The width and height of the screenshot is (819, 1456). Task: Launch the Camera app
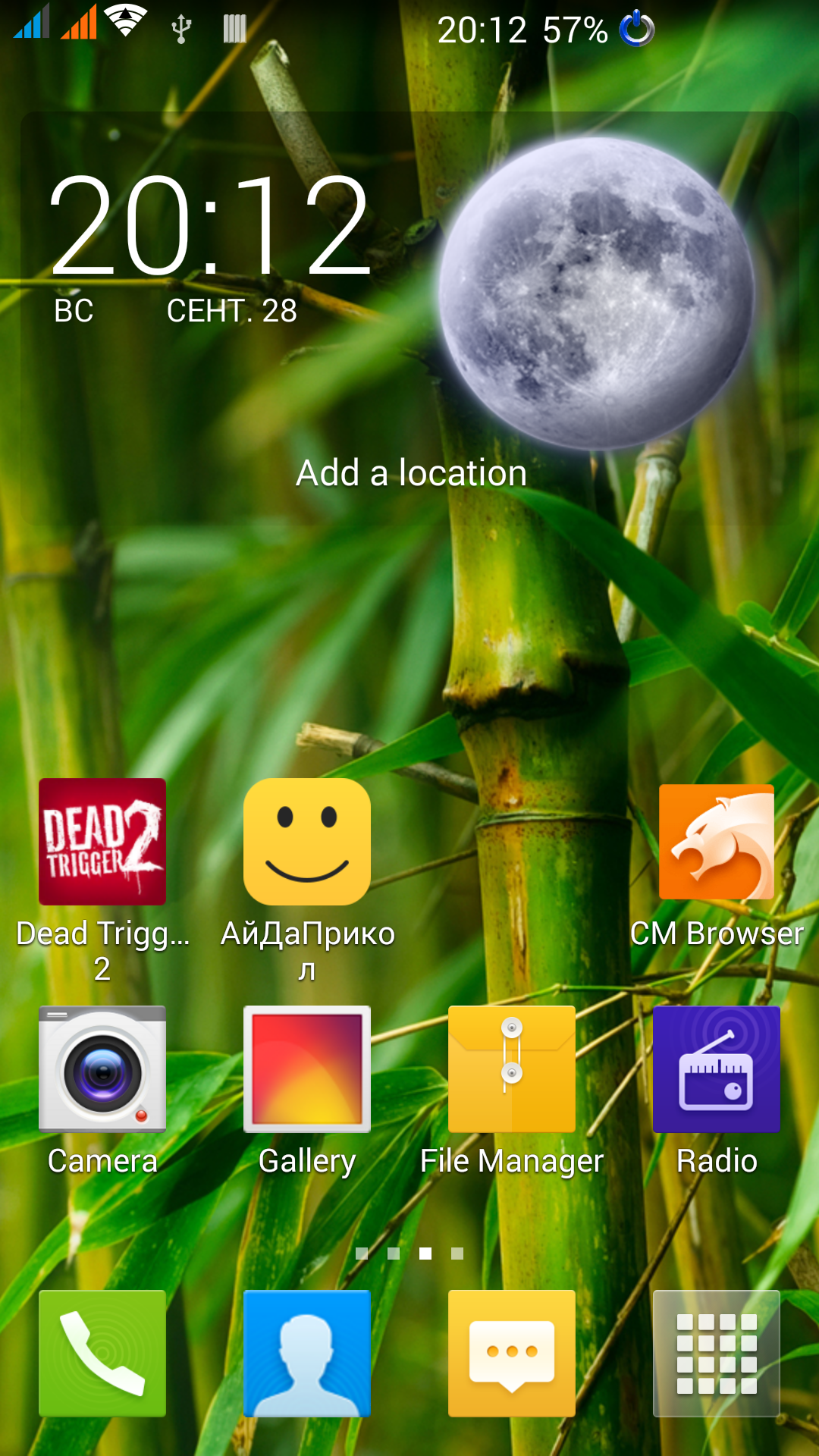[102, 1069]
